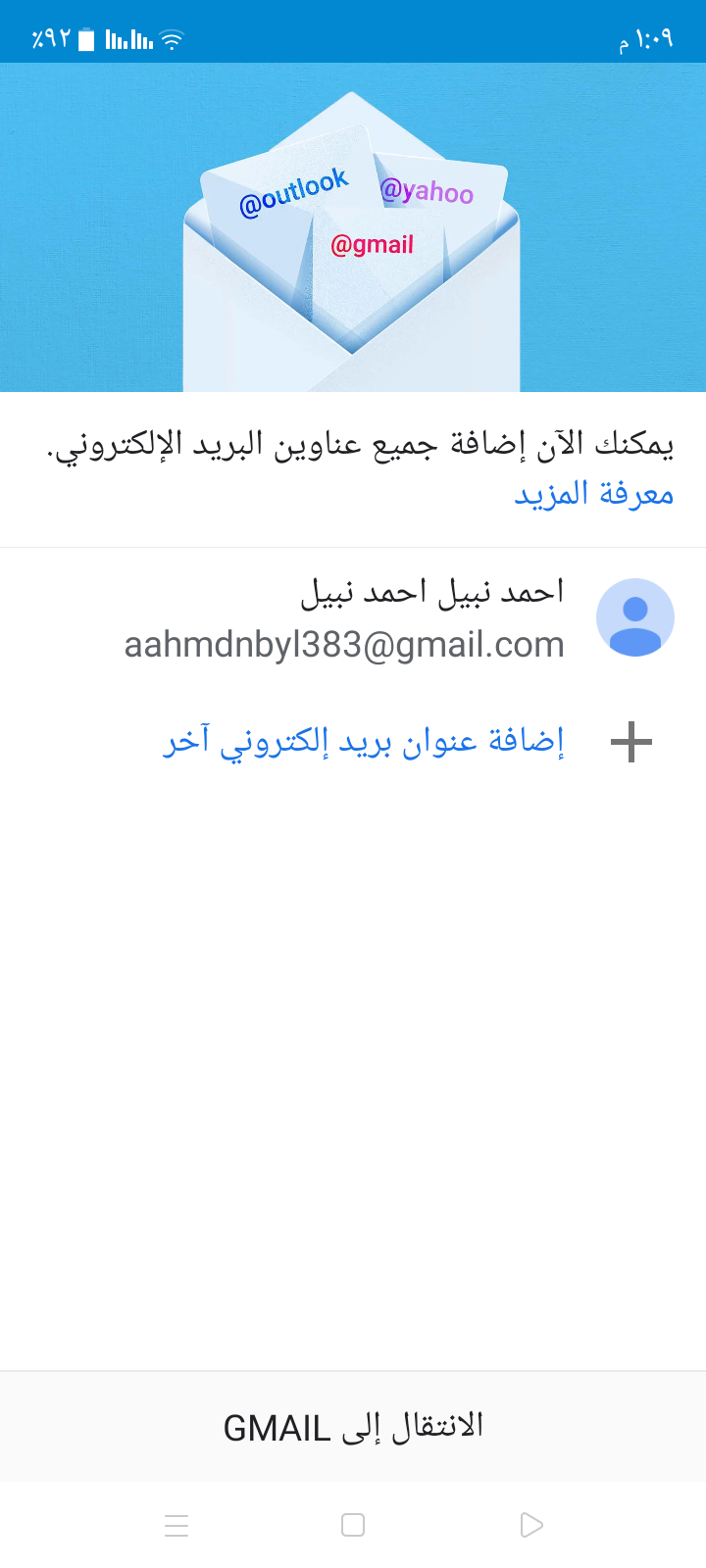Go to Gmail via 'الانتقال إلى GMAIL'
Screen dimensions: 706x1568
click(353, 1427)
